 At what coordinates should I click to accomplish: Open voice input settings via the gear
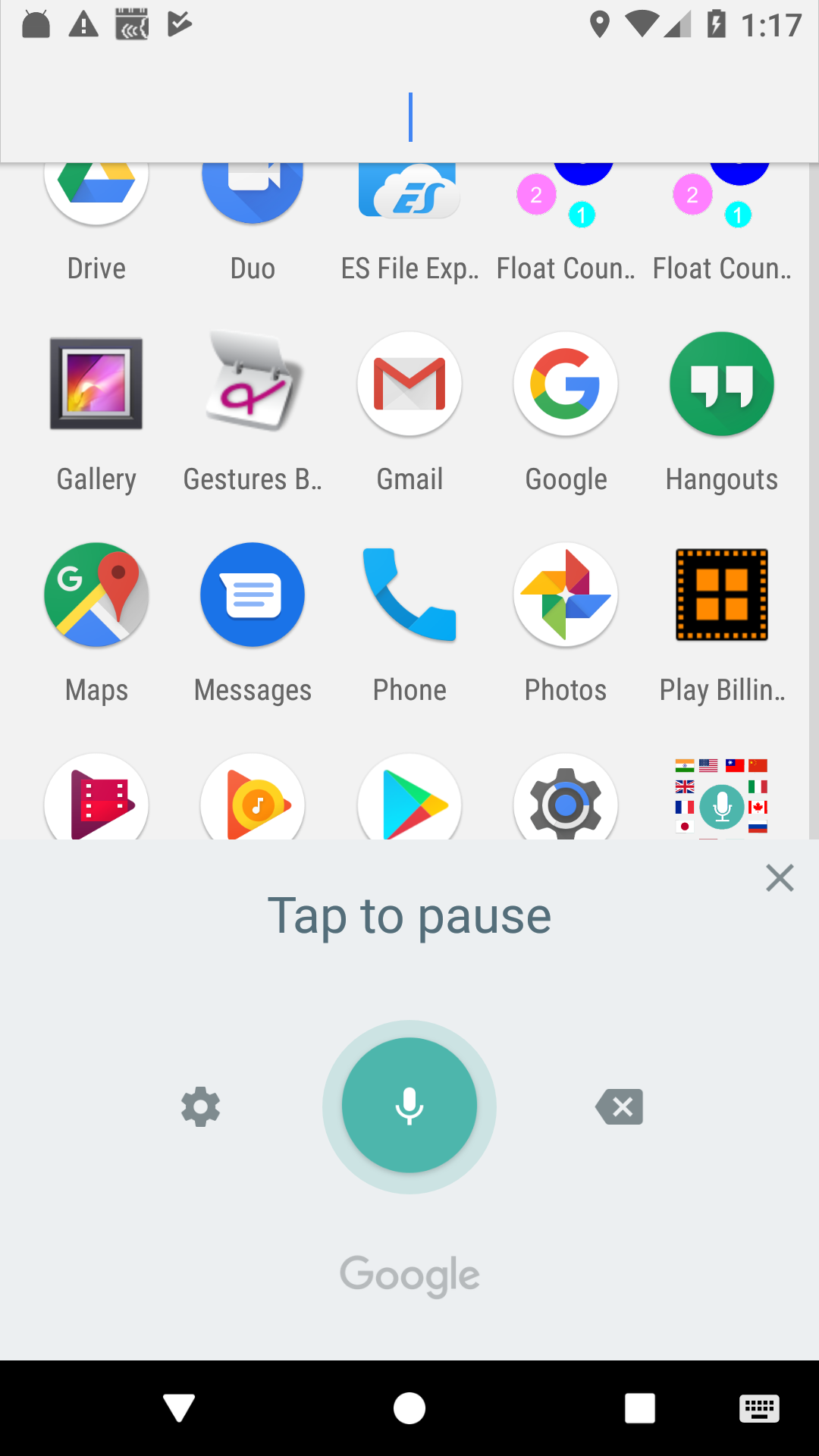pyautogui.click(x=200, y=1106)
